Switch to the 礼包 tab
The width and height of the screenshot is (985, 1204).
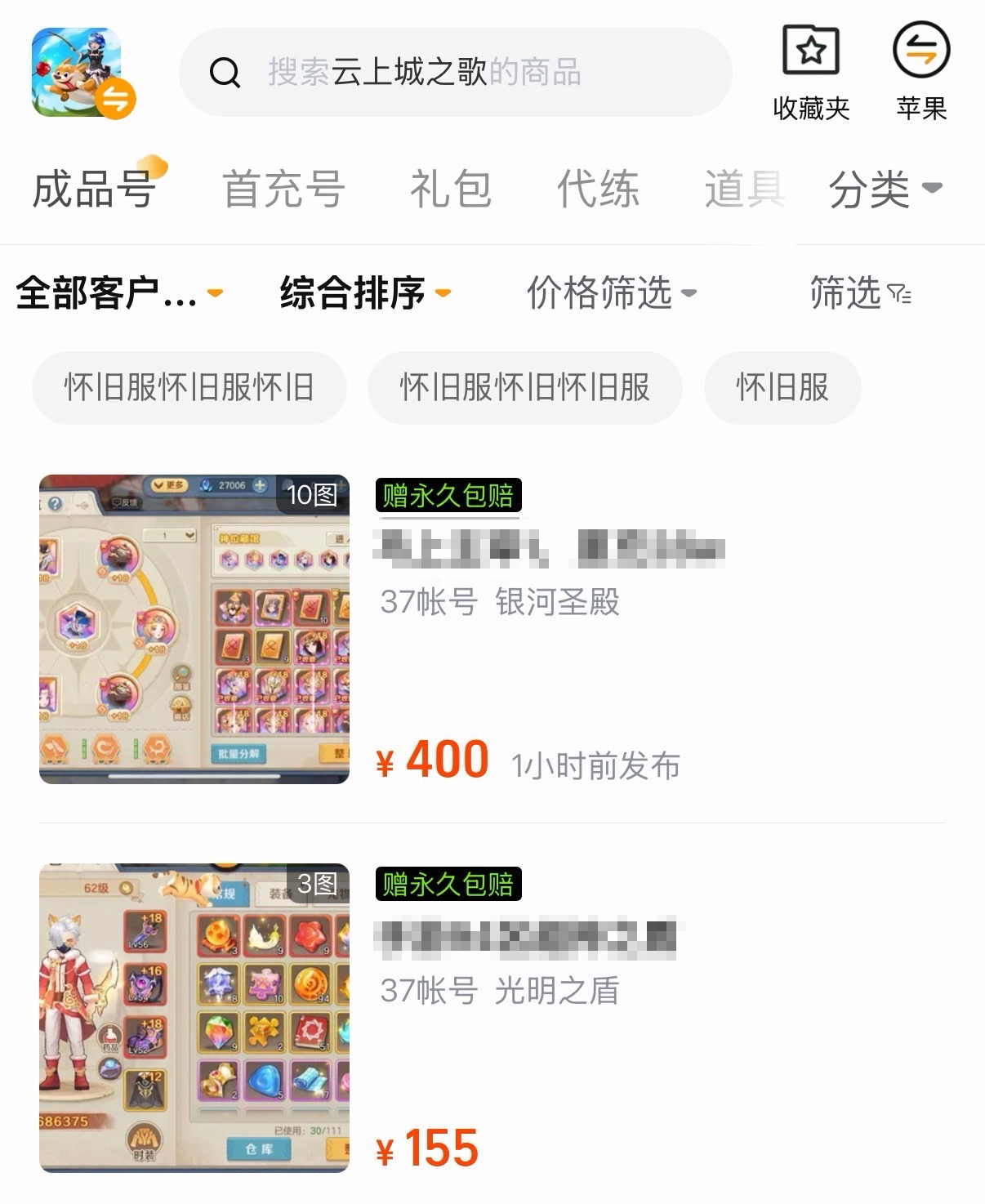[x=450, y=190]
